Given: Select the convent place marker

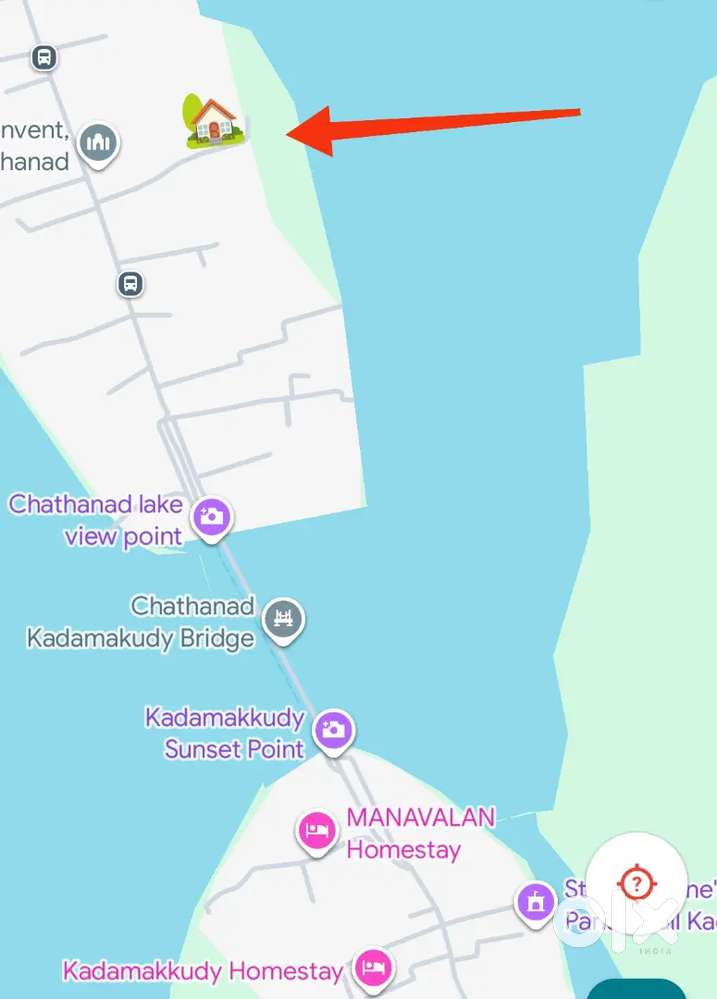Looking at the screenshot, I should [98, 144].
